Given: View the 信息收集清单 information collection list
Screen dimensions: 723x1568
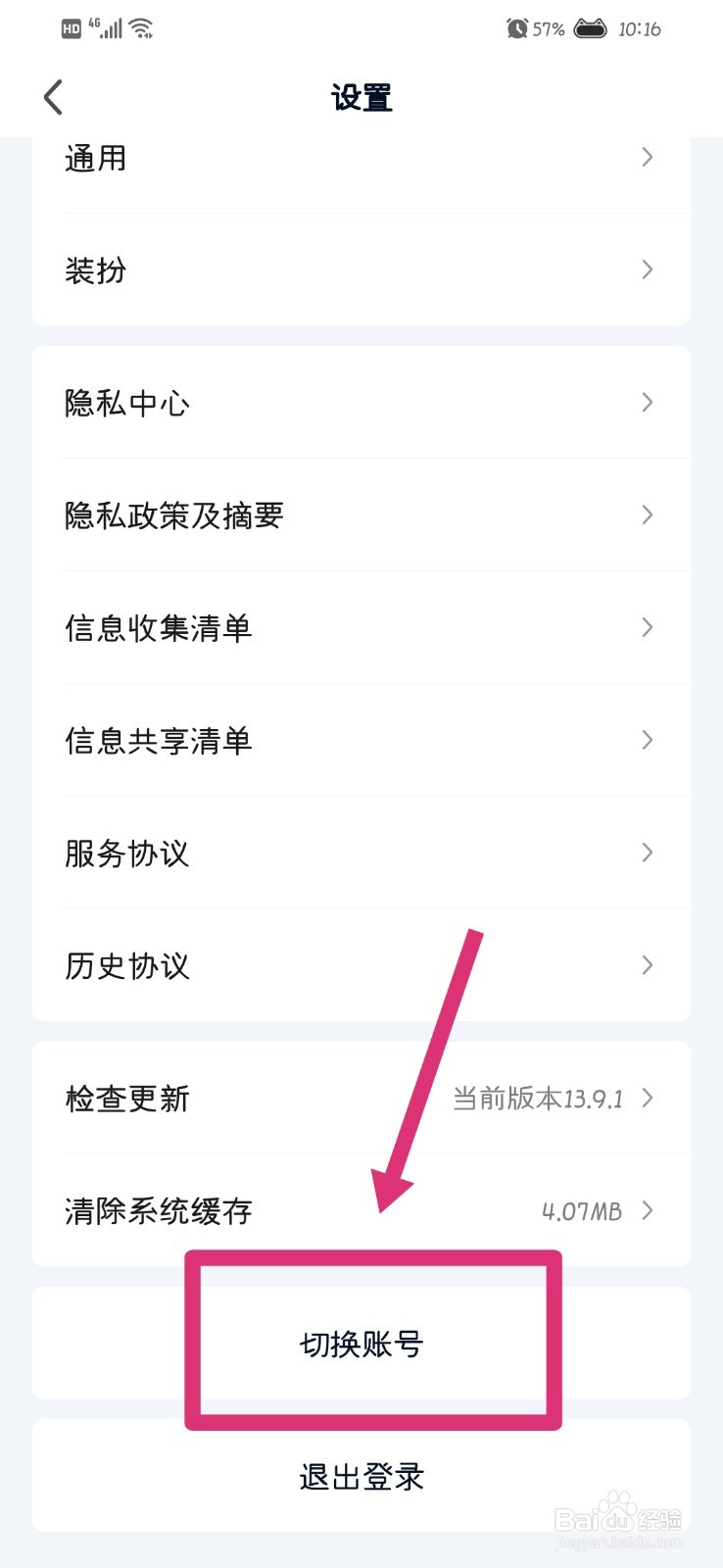Looking at the screenshot, I should point(160,627).
